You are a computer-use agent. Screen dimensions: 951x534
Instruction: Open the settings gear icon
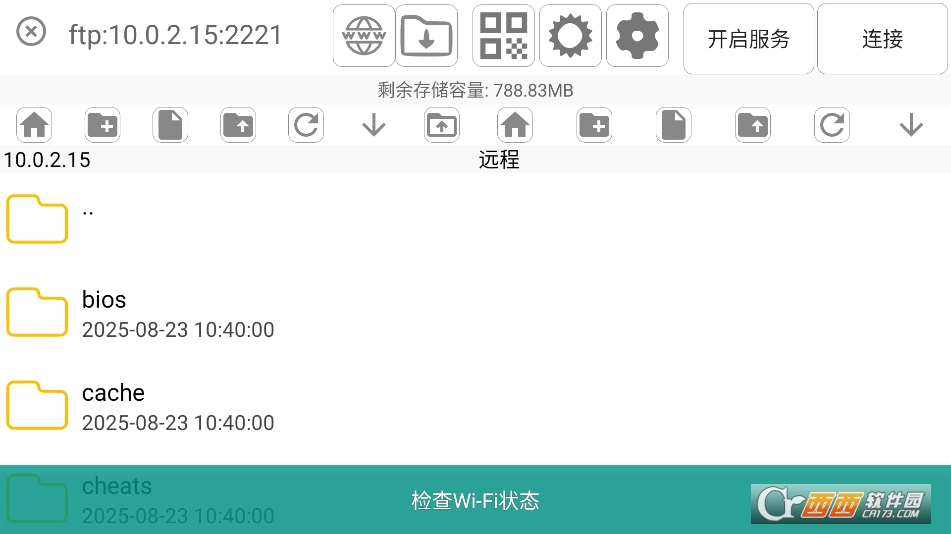637,36
